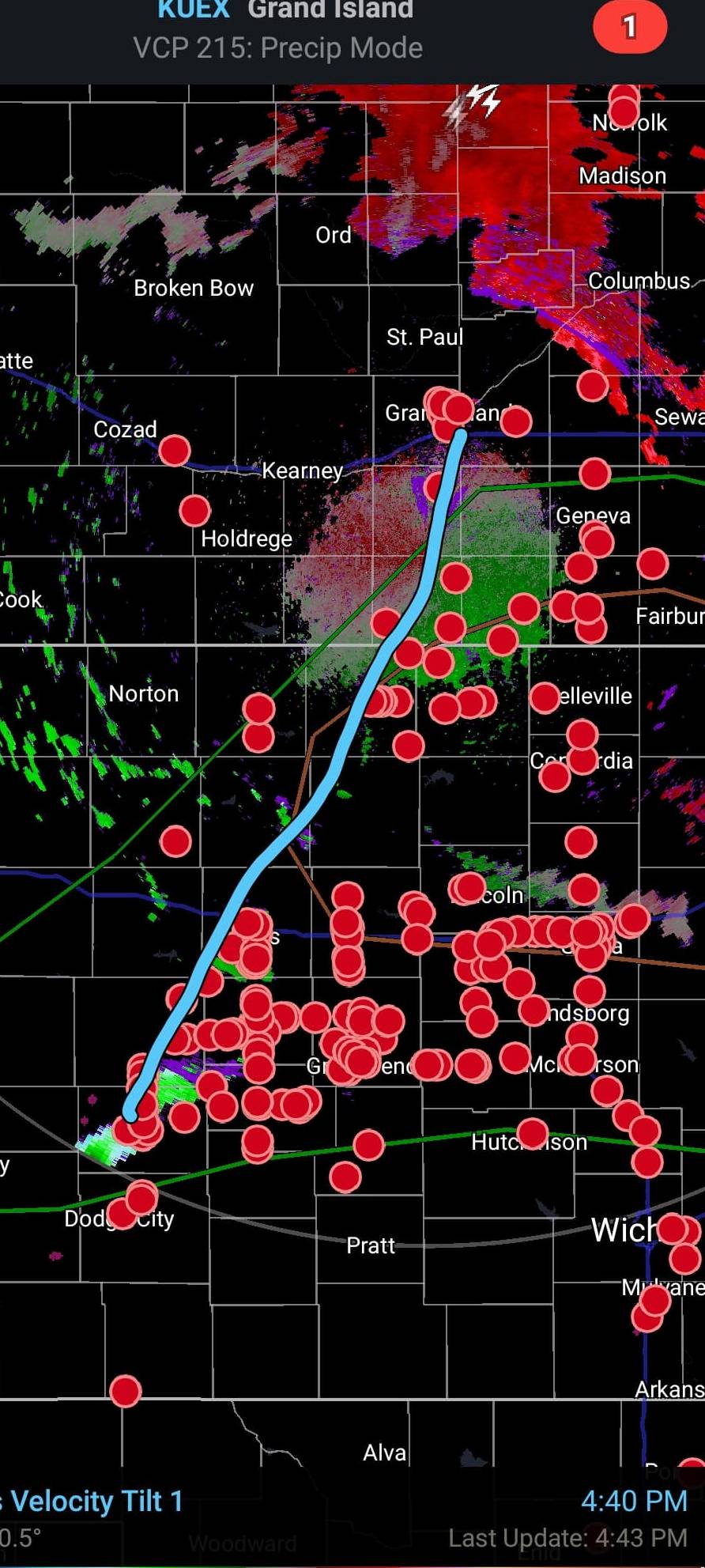Open the lone storm report below Dodge City
The width and height of the screenshot is (705, 1568).
tap(126, 1391)
